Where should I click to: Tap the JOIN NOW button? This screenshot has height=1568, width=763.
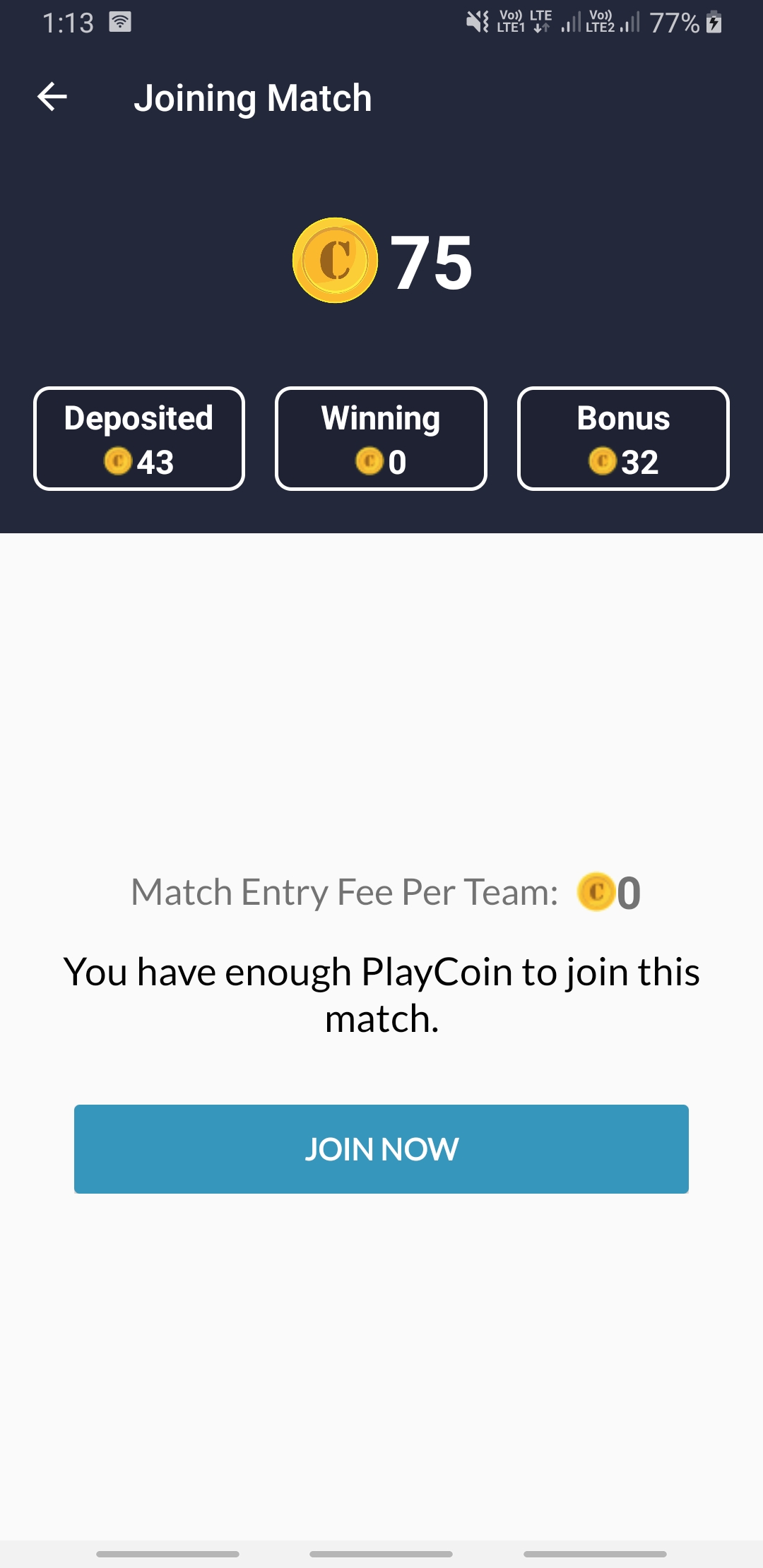click(381, 1148)
